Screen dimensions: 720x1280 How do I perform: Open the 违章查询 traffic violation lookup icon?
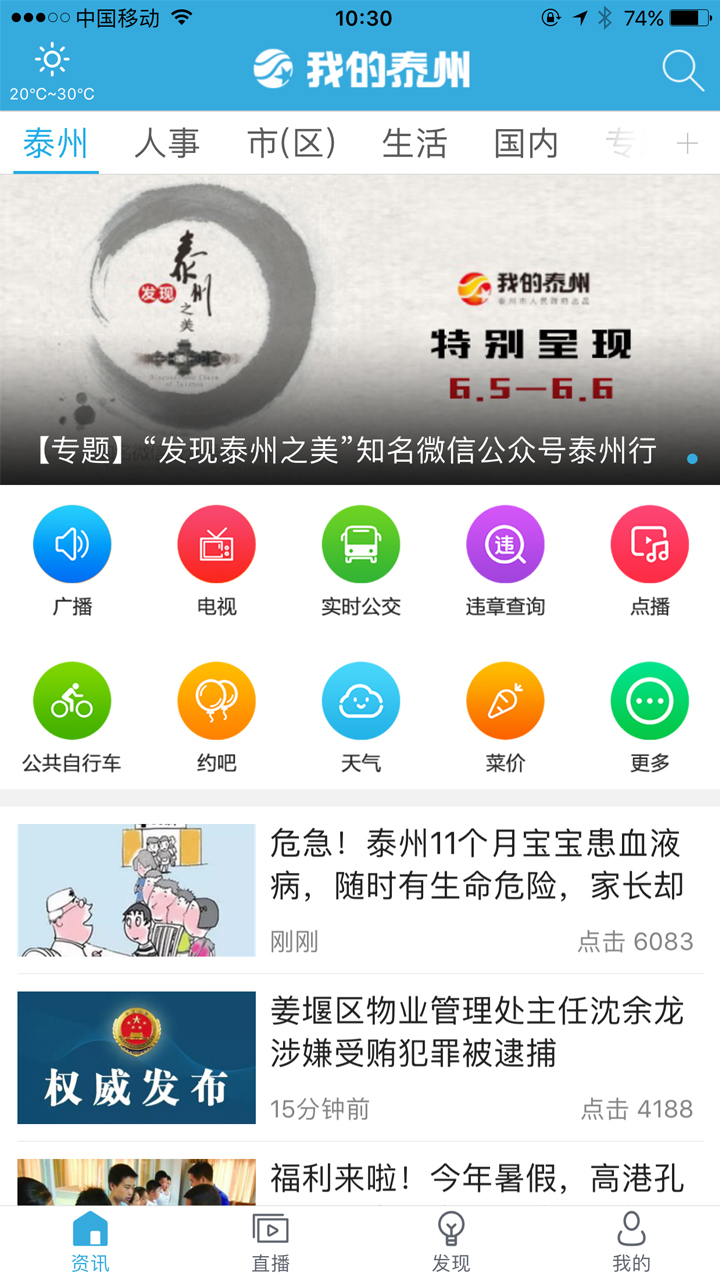(x=504, y=545)
